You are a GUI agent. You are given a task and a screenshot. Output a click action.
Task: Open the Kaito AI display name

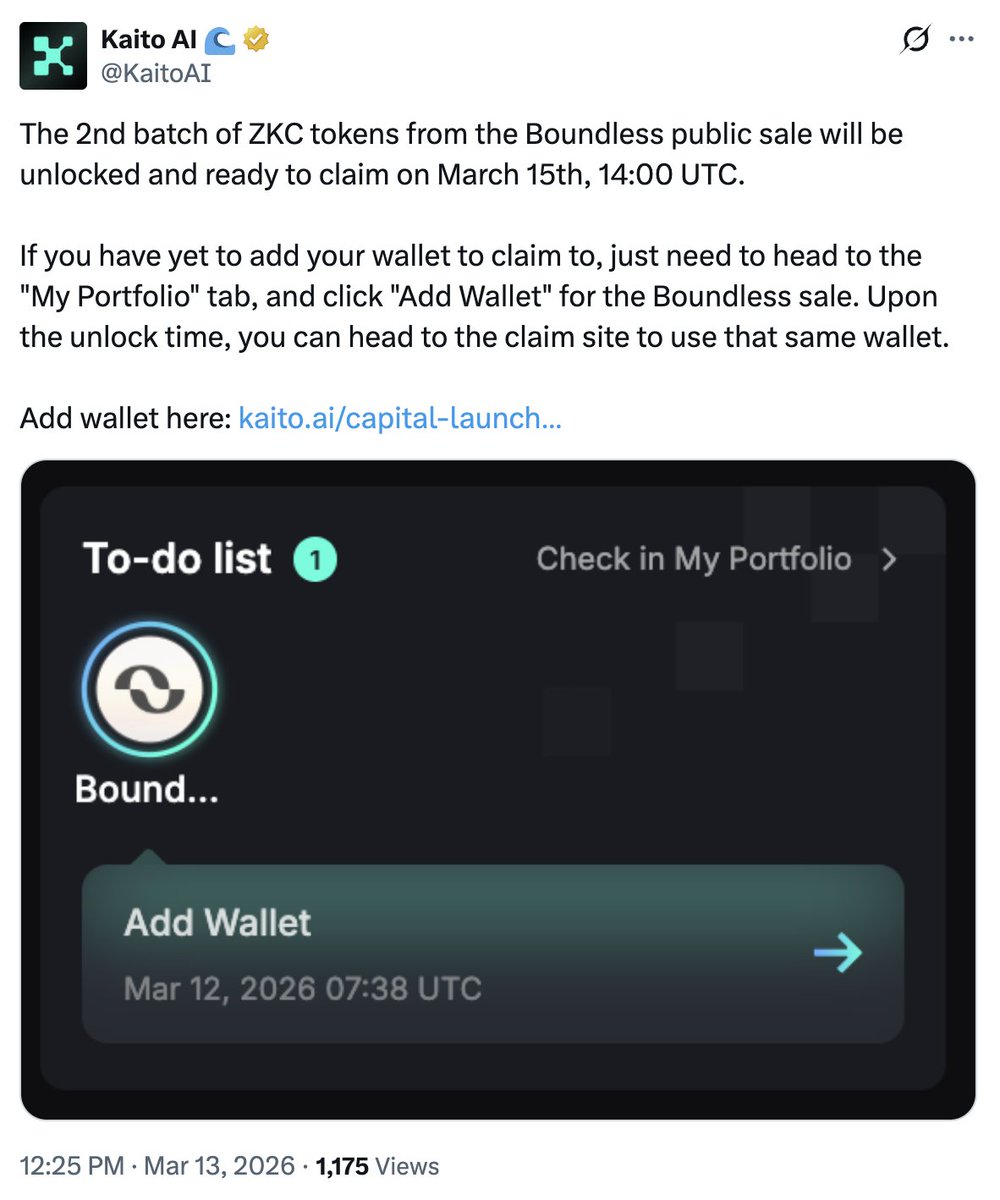click(x=149, y=40)
